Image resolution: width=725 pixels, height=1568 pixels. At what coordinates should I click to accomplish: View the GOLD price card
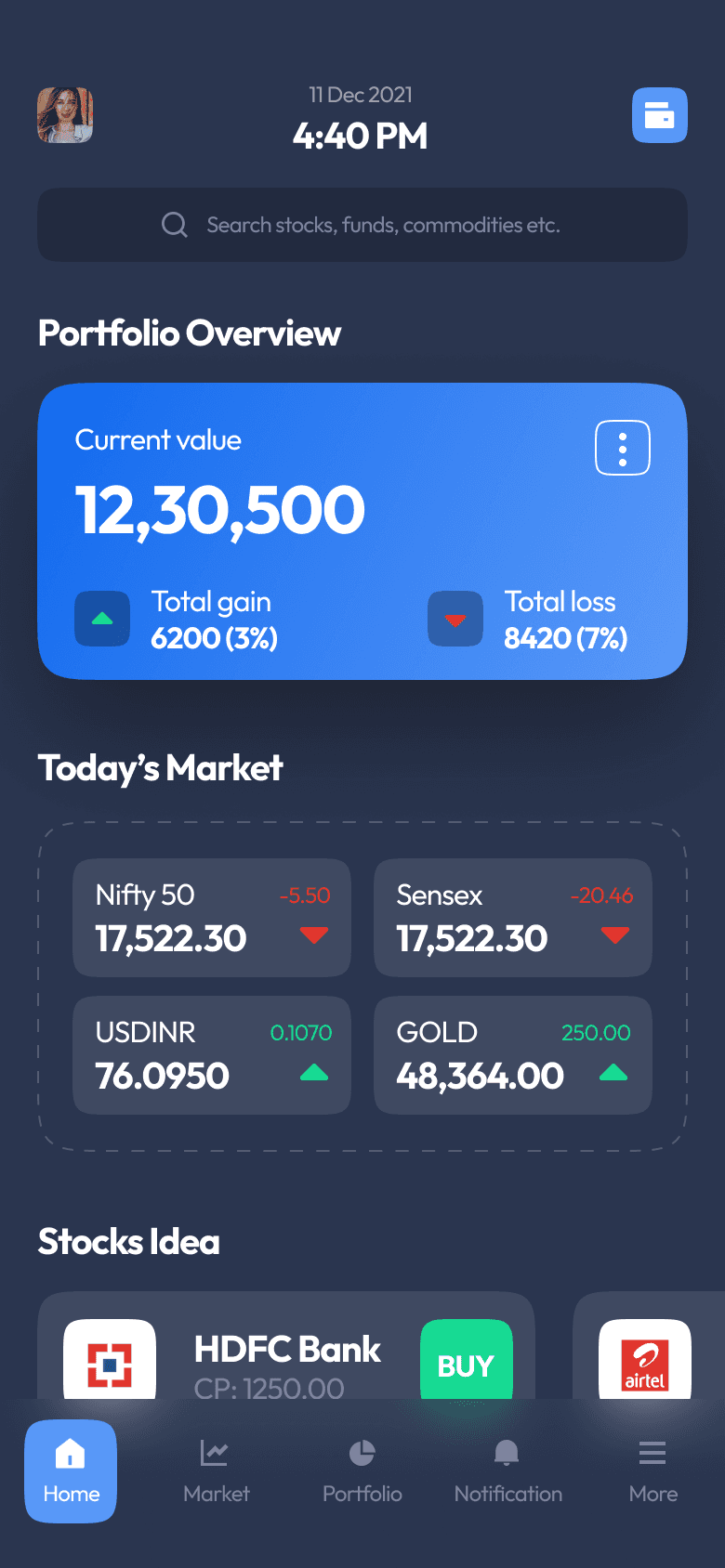click(513, 1055)
